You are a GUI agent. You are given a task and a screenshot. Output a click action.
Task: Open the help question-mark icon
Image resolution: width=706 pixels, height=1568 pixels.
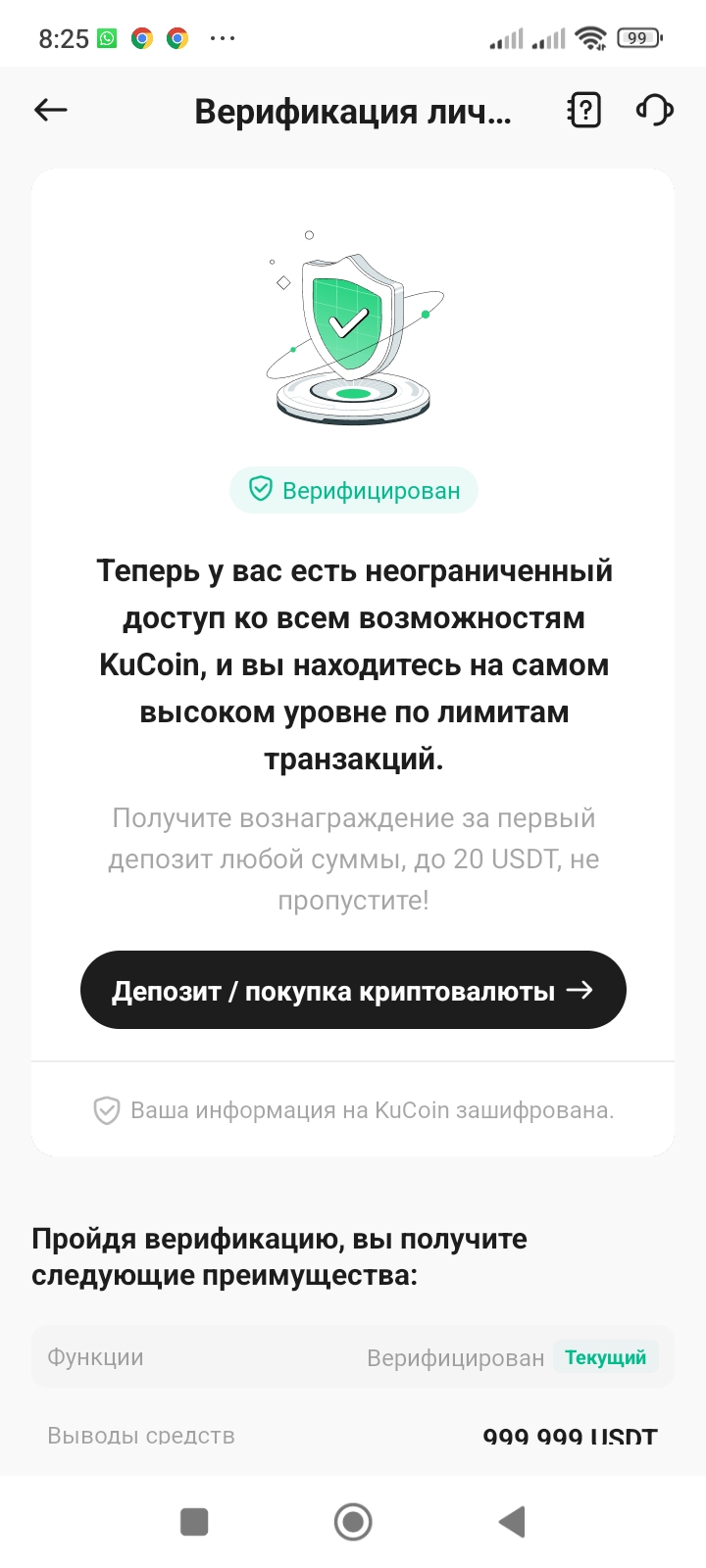(x=584, y=110)
